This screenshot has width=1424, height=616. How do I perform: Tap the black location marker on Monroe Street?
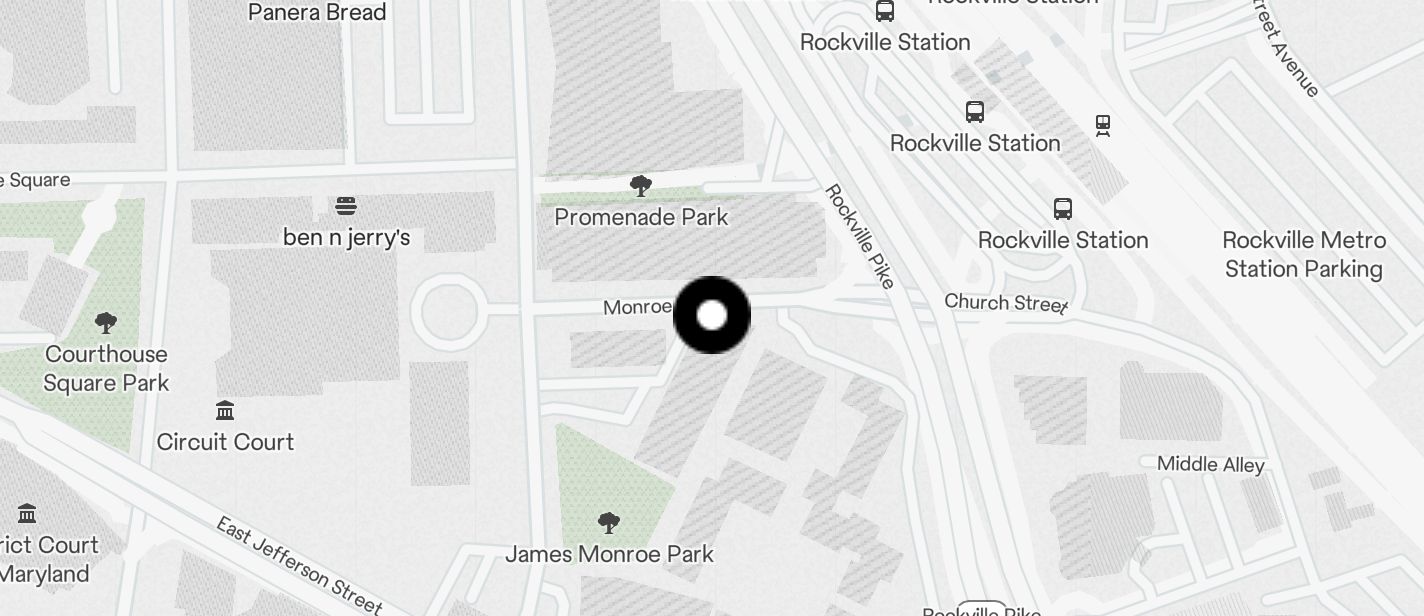pos(712,316)
